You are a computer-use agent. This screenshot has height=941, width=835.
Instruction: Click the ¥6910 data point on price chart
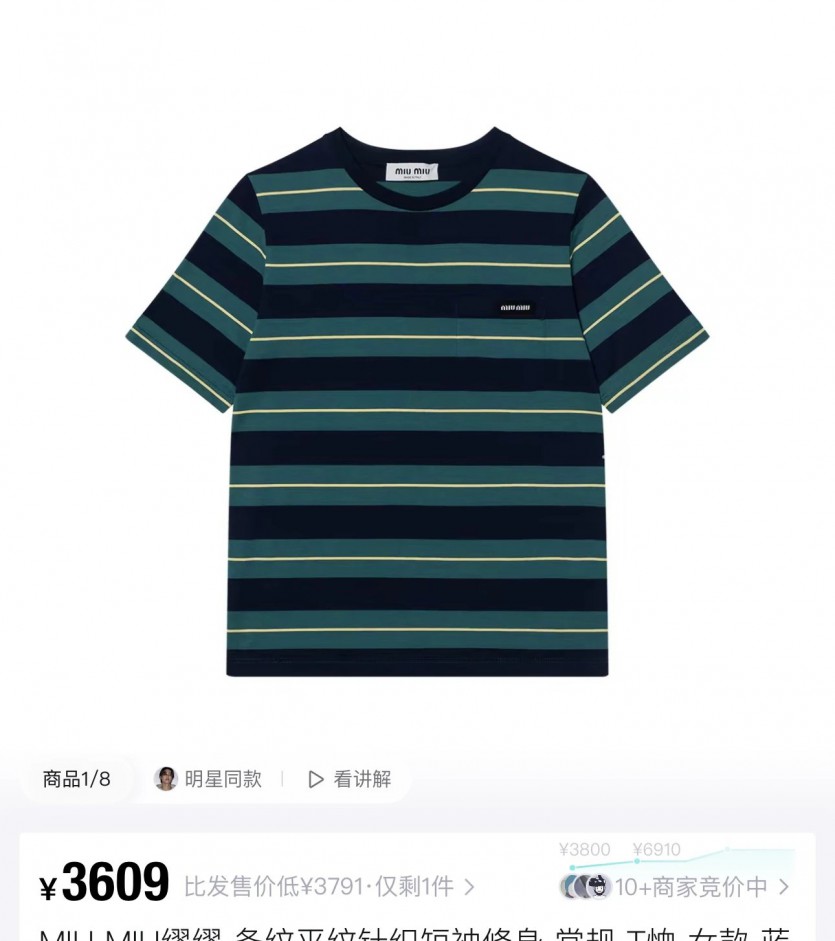(x=637, y=861)
